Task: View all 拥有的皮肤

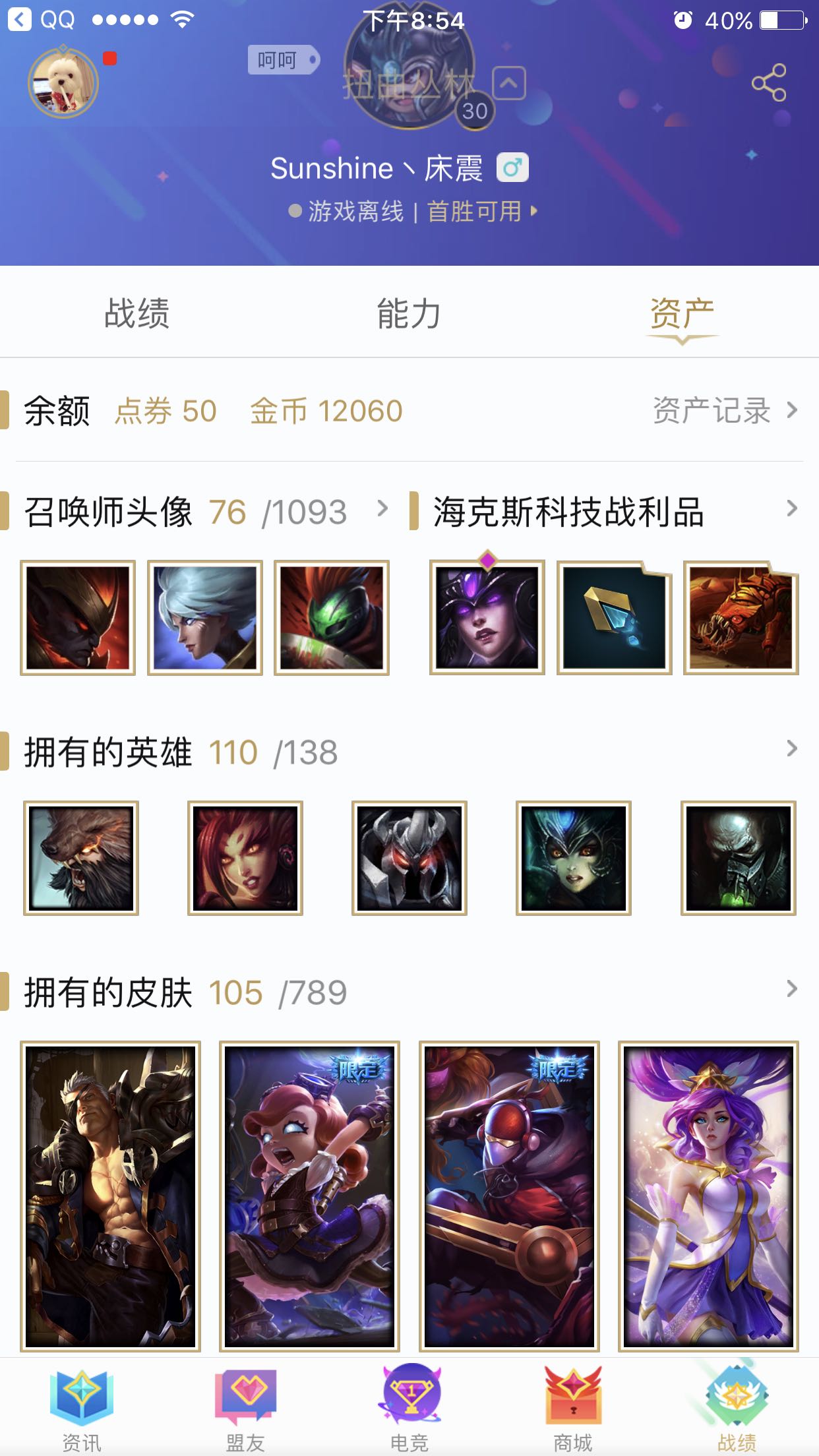Action: click(x=791, y=989)
